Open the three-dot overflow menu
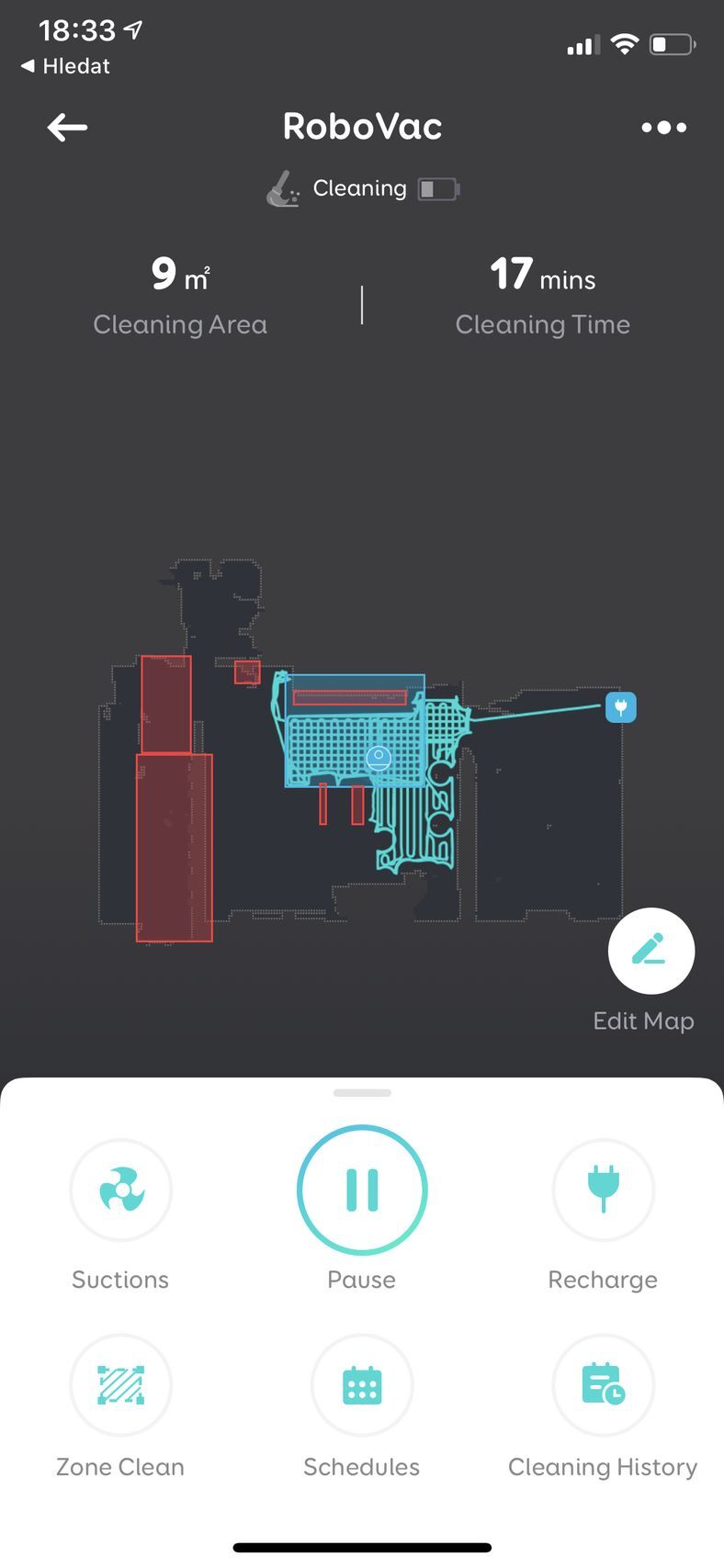The height and width of the screenshot is (1568, 724). 663,128
